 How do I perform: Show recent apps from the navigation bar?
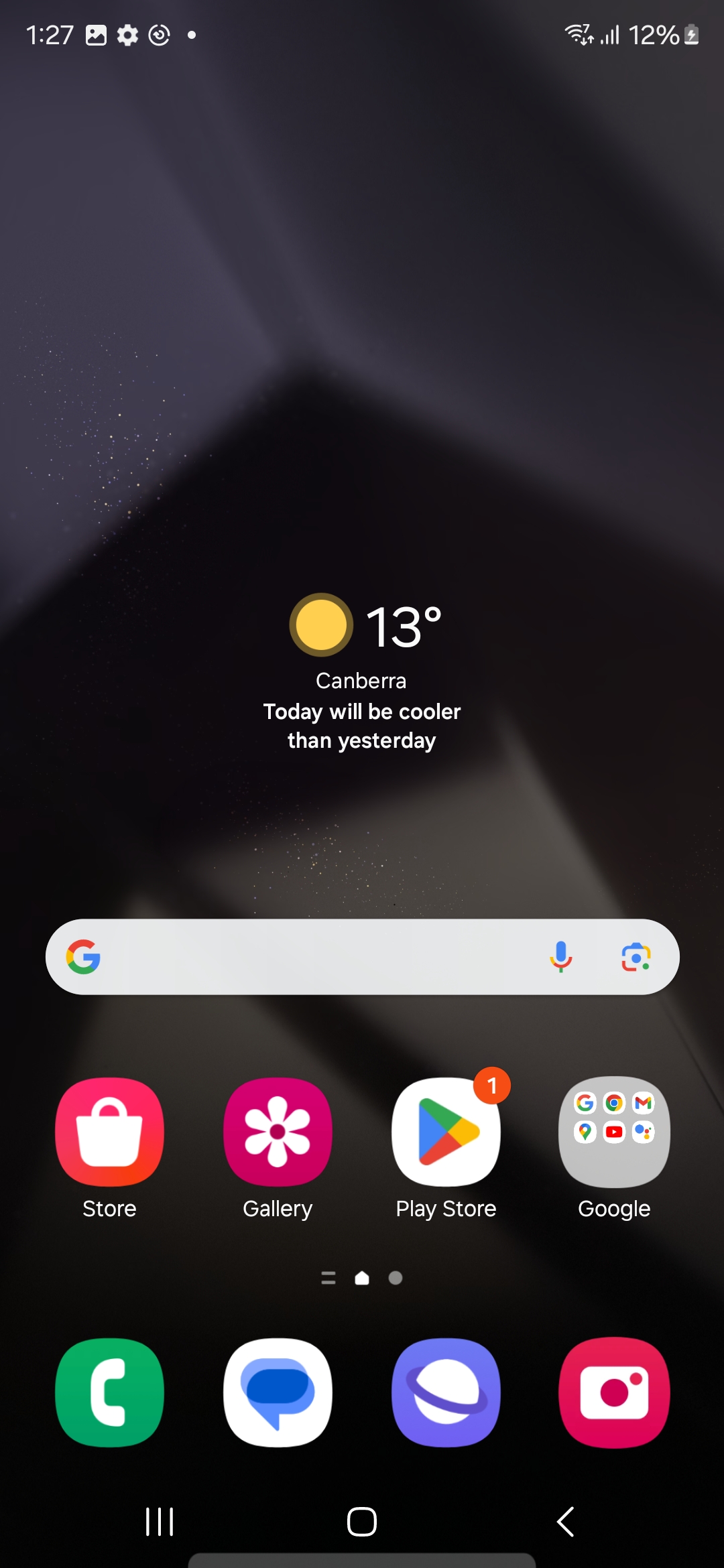point(160,1522)
